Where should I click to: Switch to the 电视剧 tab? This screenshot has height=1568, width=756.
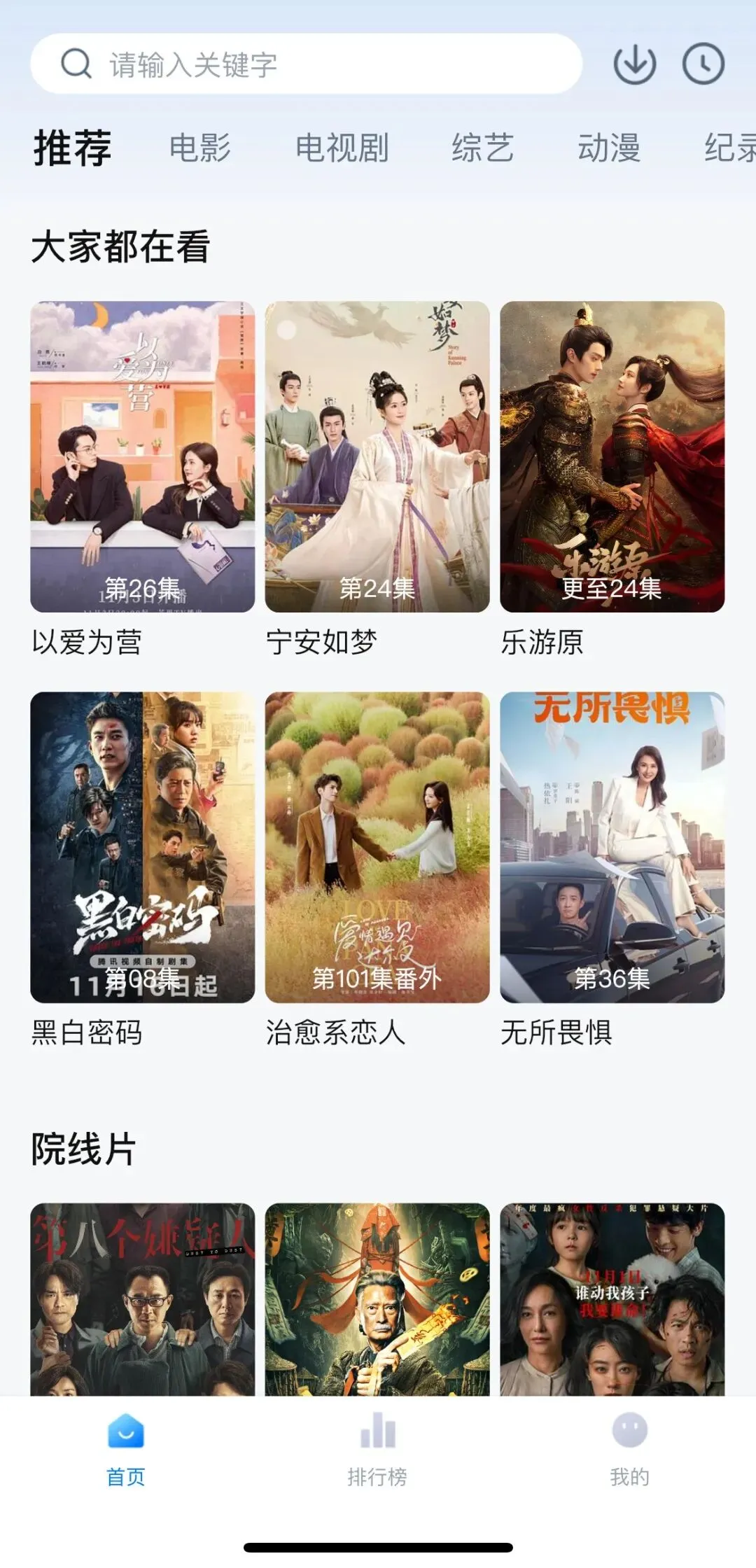pyautogui.click(x=342, y=148)
